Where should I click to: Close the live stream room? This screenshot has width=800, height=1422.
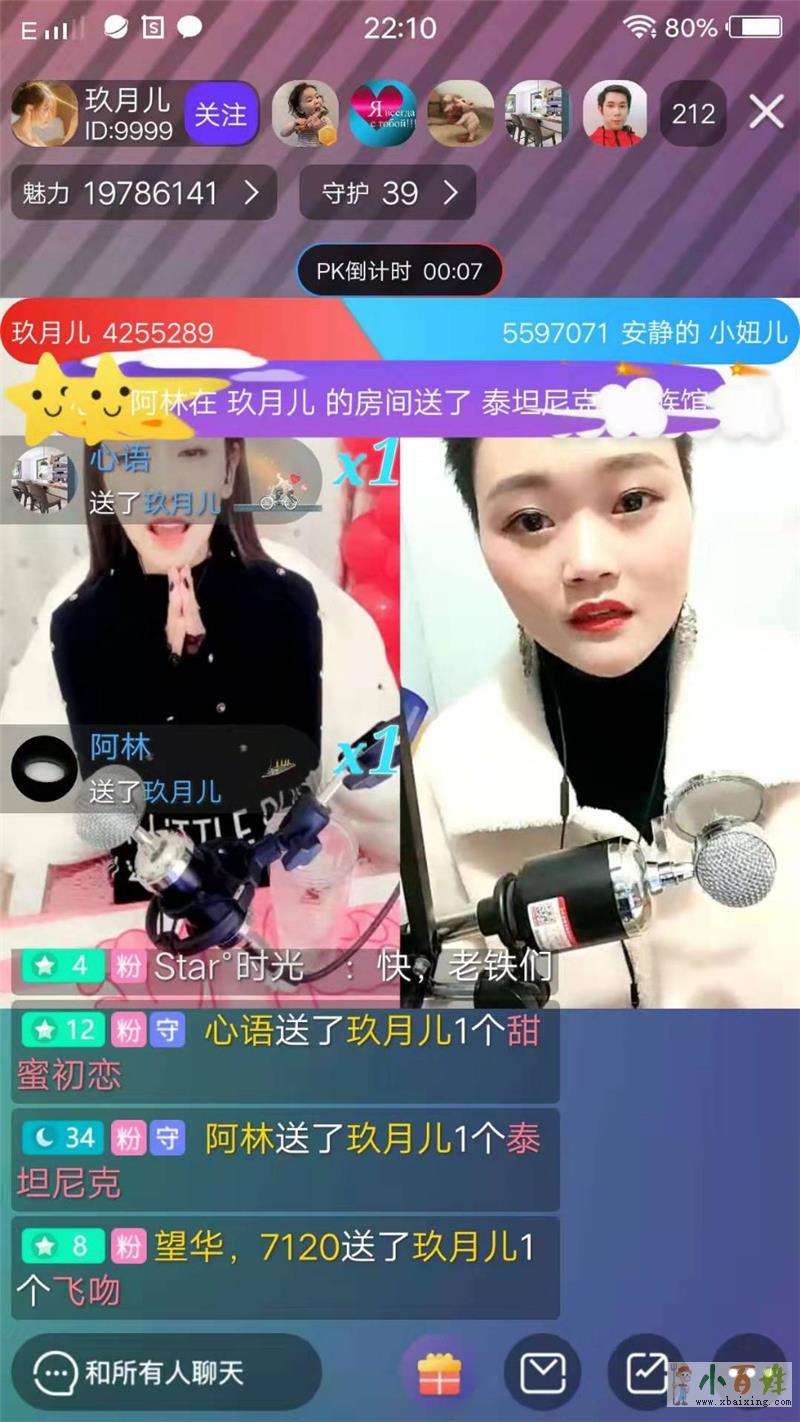[766, 112]
